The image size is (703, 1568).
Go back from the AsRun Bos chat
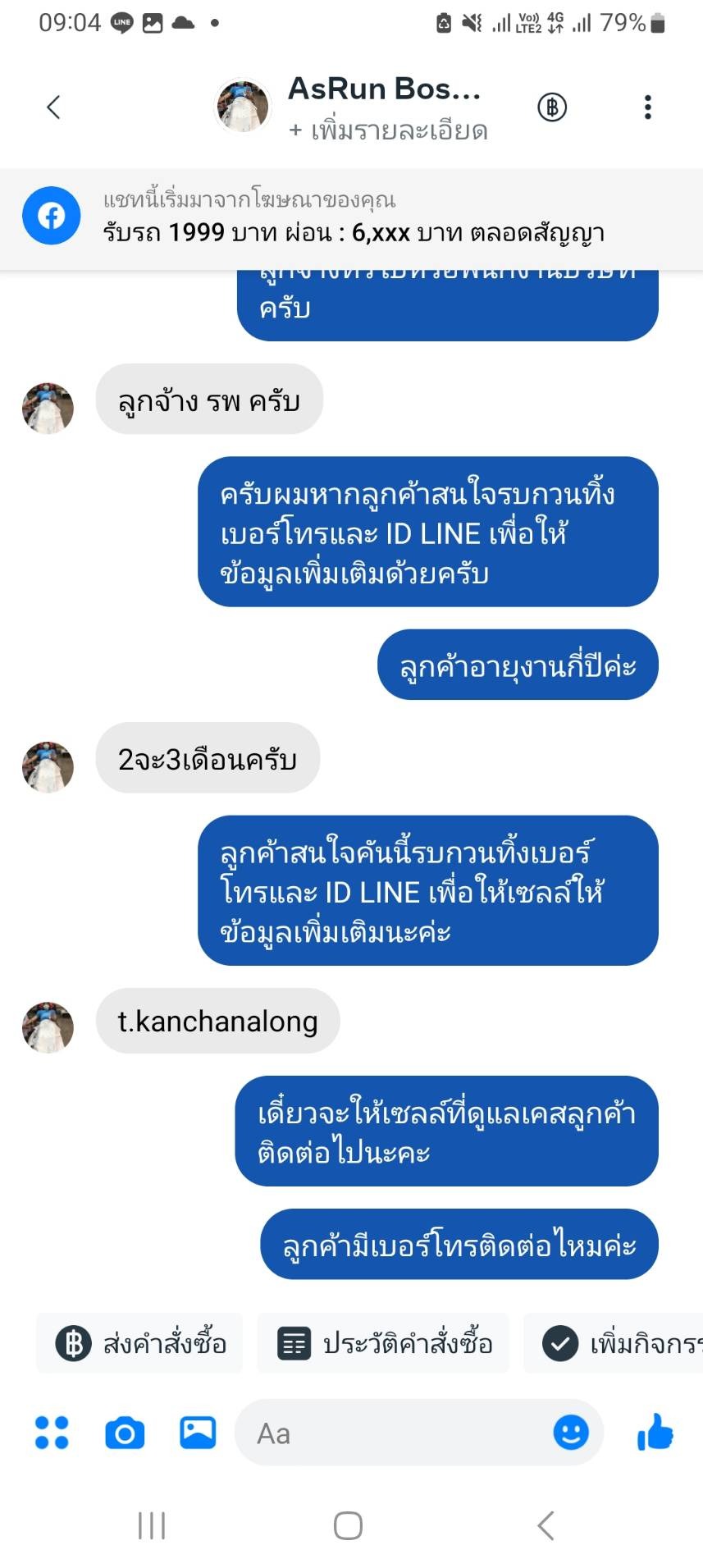[x=54, y=107]
